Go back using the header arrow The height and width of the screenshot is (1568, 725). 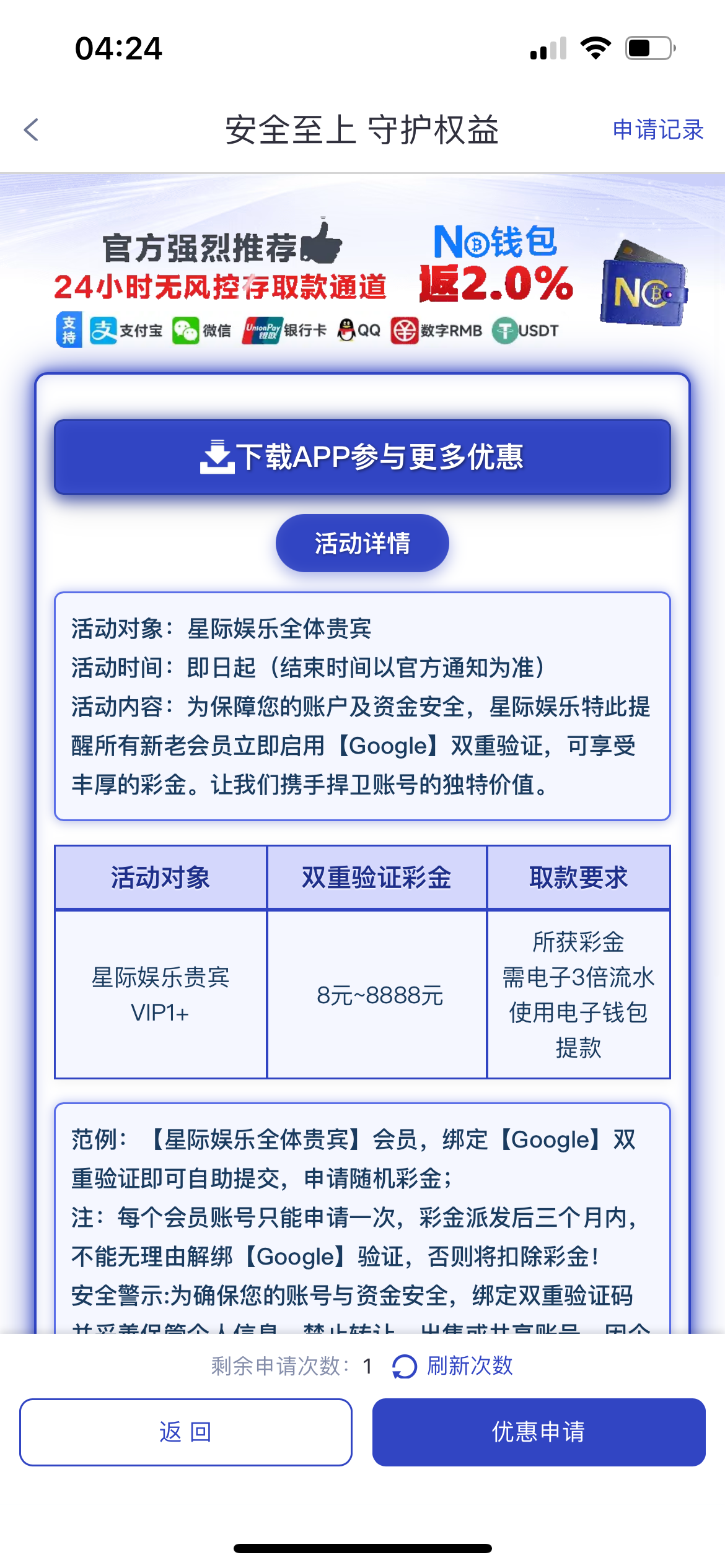(x=31, y=130)
